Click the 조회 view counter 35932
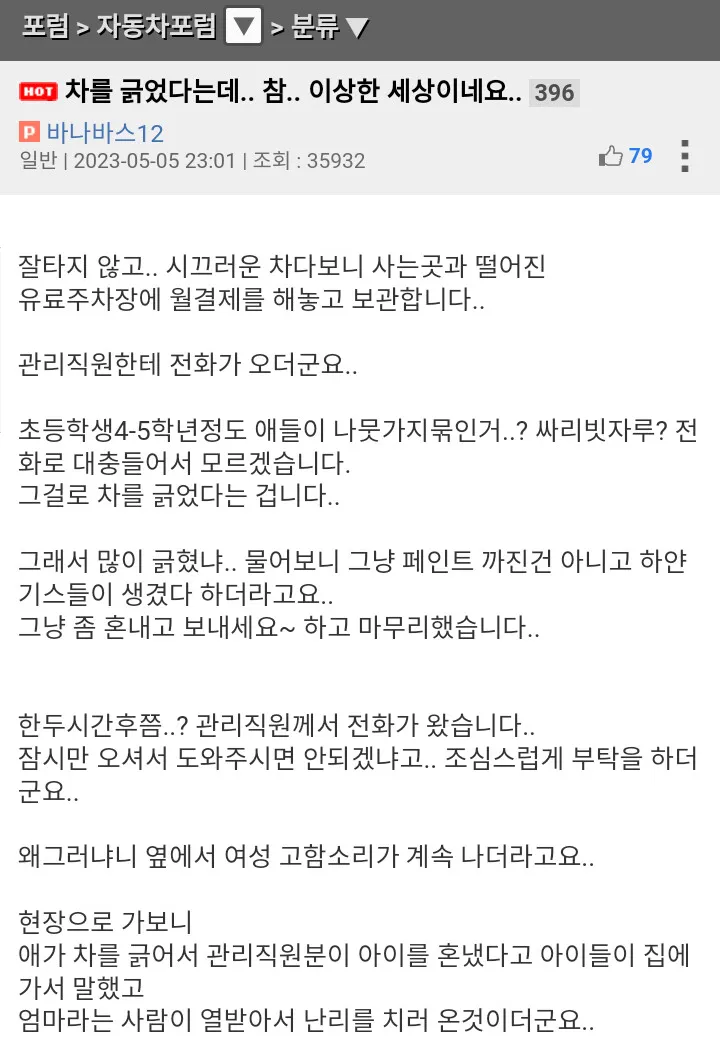Viewport: 720px width, 1048px height. pos(334,161)
